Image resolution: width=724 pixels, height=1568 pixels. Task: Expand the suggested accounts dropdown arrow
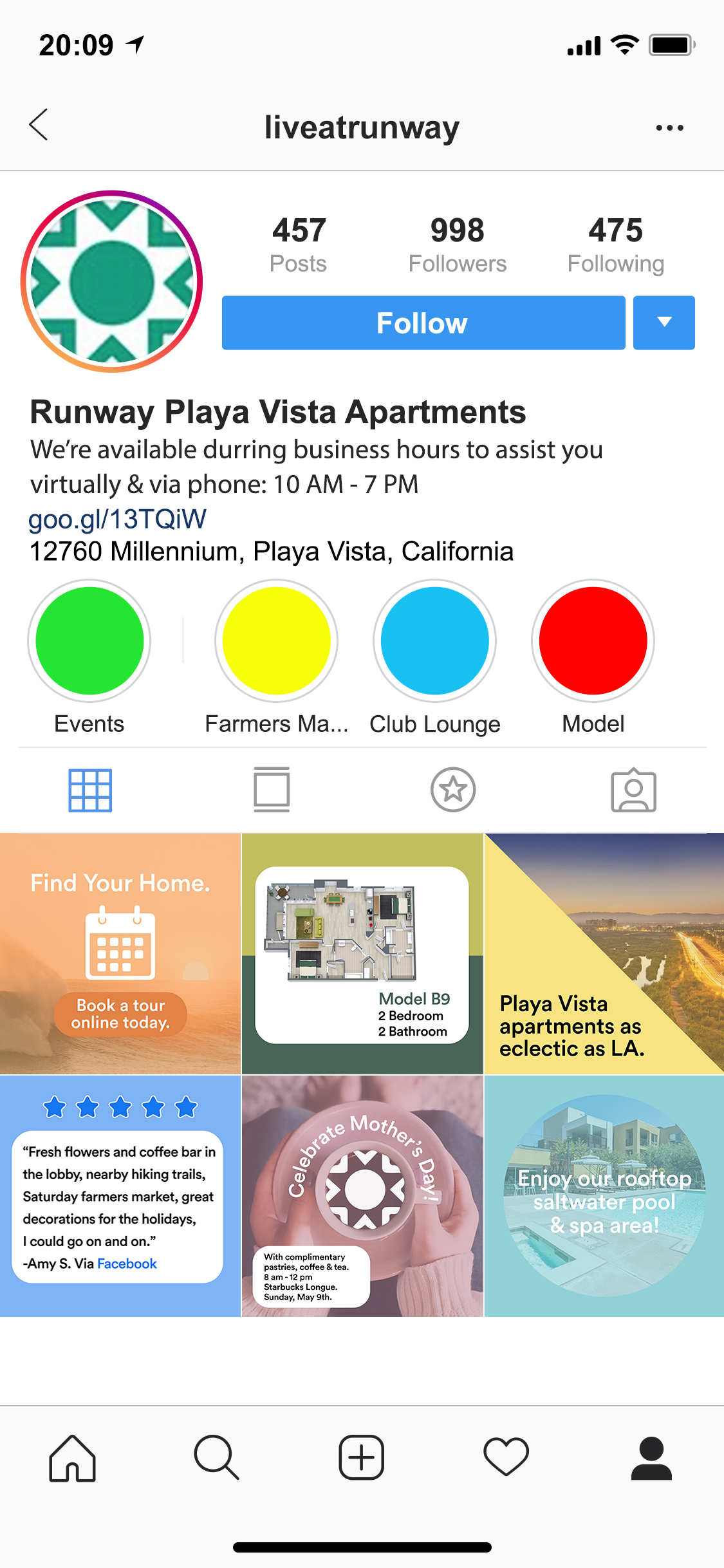[x=664, y=323]
